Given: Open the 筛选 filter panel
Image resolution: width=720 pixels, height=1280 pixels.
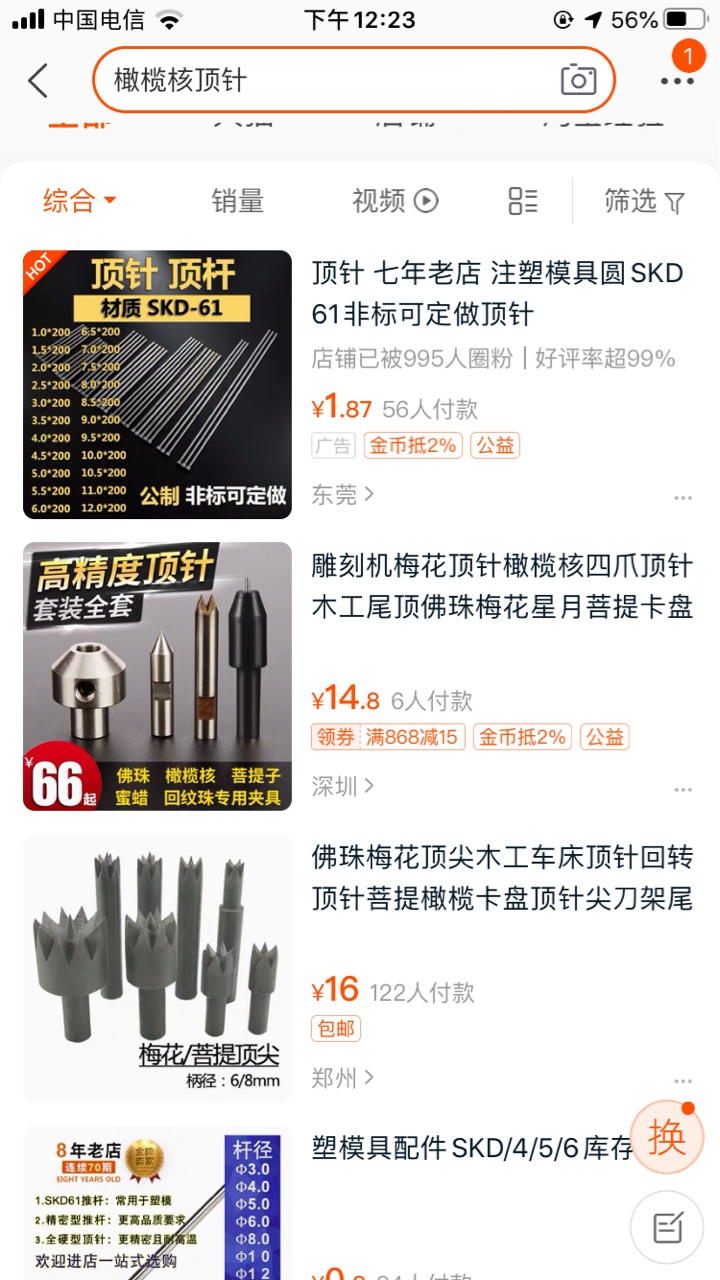Looking at the screenshot, I should point(644,201).
